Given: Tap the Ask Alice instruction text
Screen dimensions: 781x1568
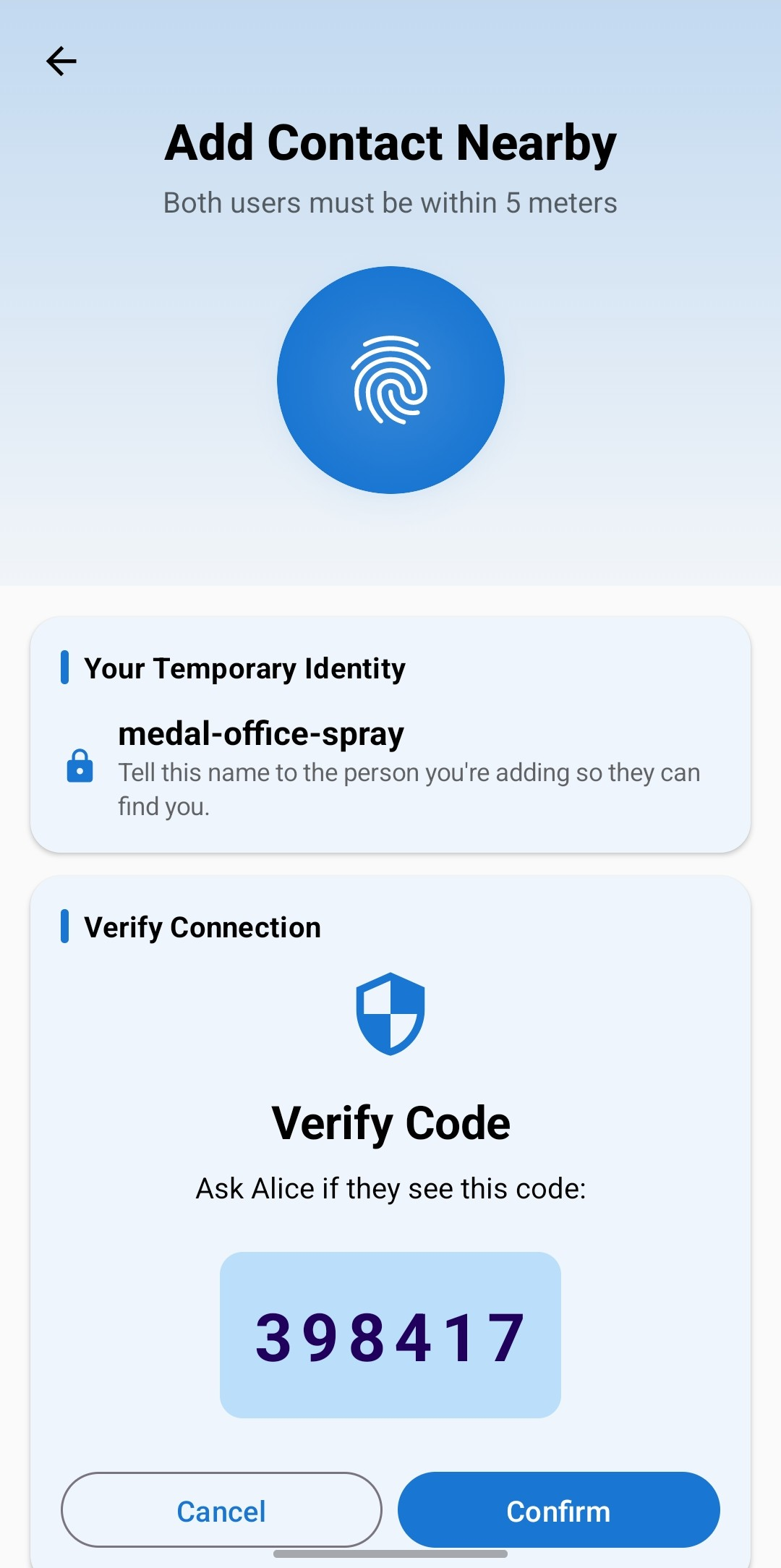Looking at the screenshot, I should 390,1187.
